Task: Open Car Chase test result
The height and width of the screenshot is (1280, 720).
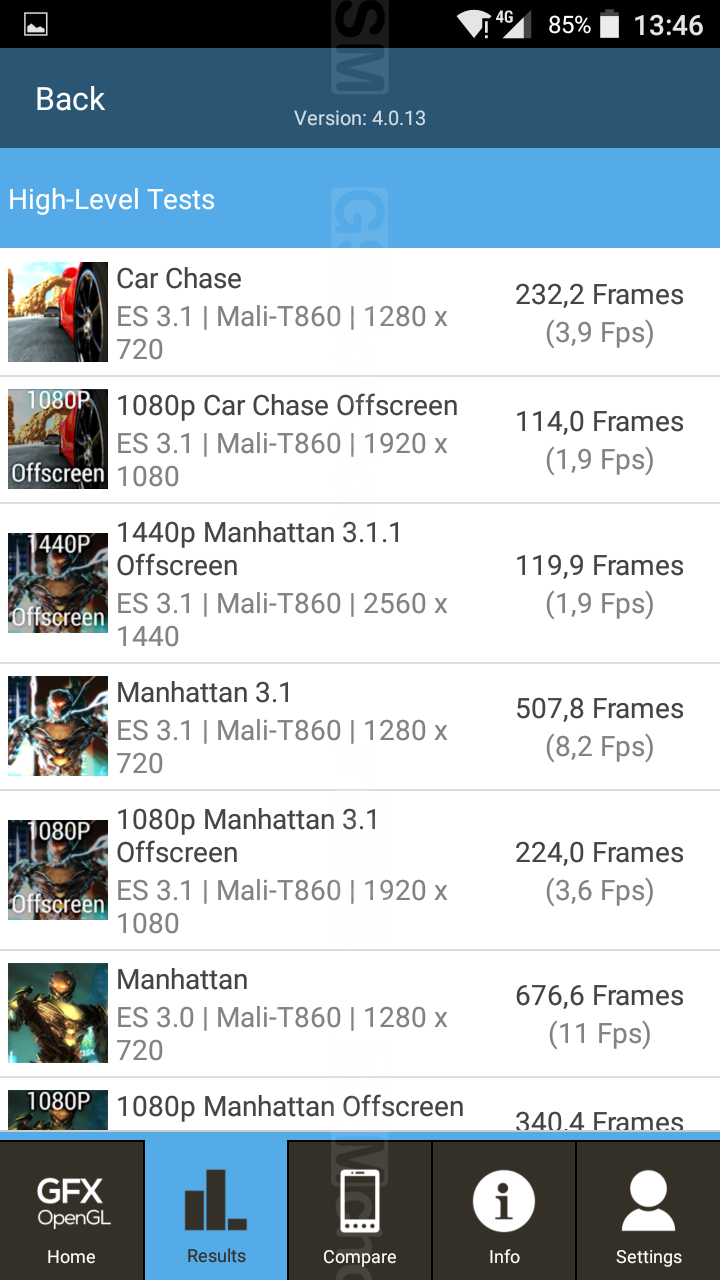Action: pos(360,313)
